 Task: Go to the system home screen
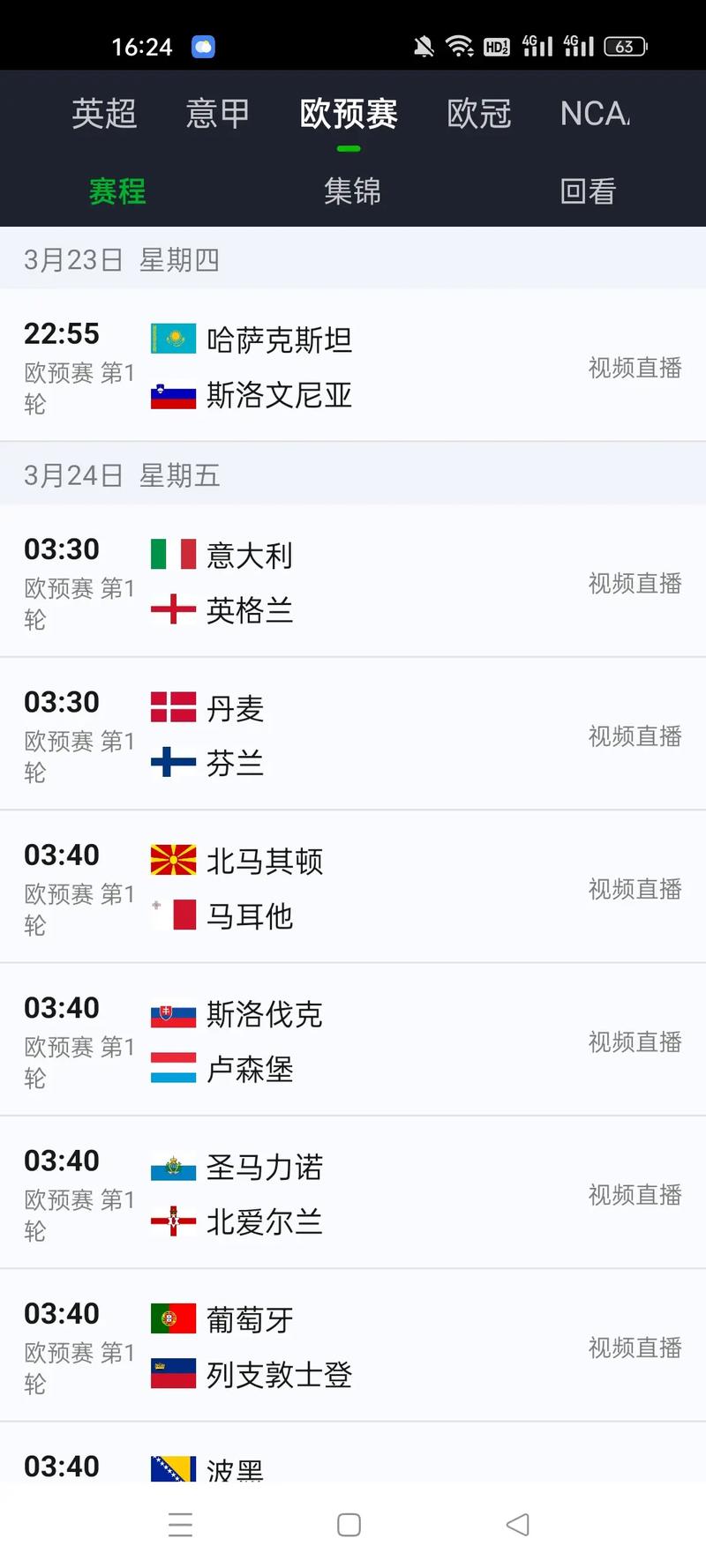coord(349,1525)
